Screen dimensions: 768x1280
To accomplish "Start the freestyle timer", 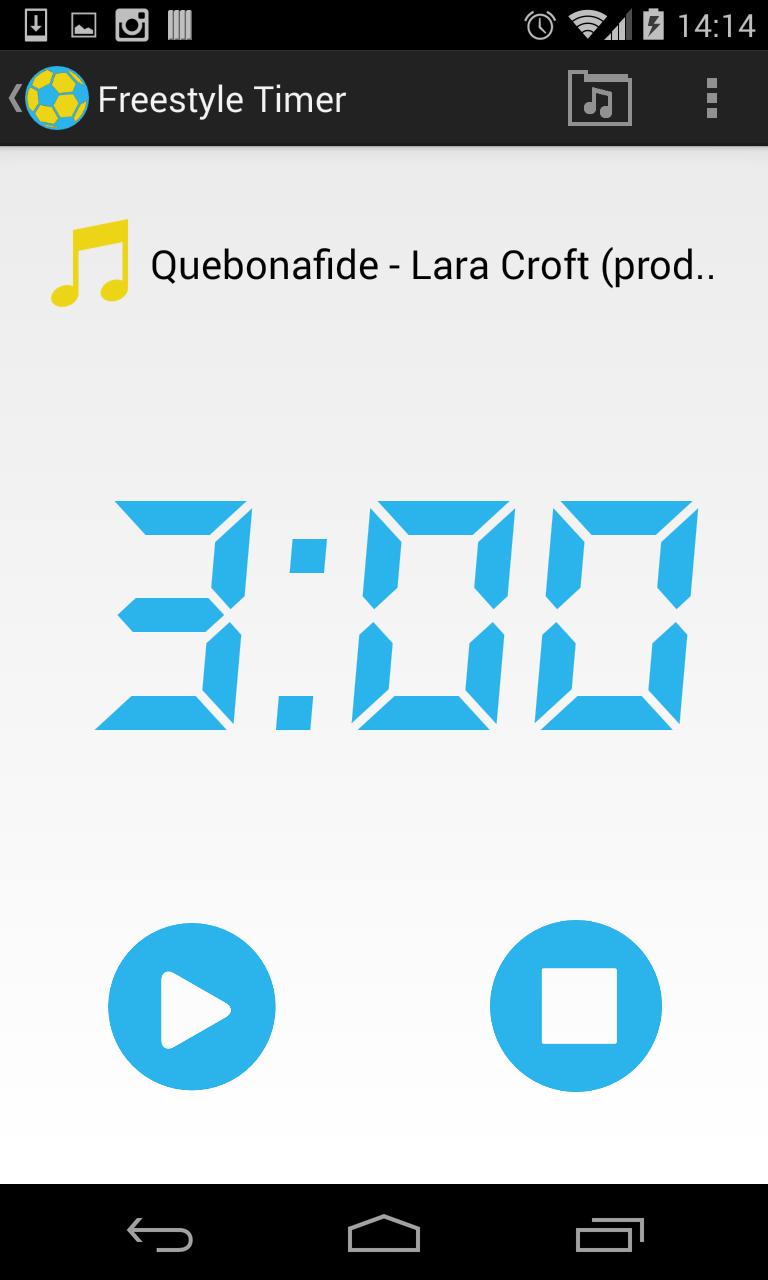I will click(x=191, y=1007).
